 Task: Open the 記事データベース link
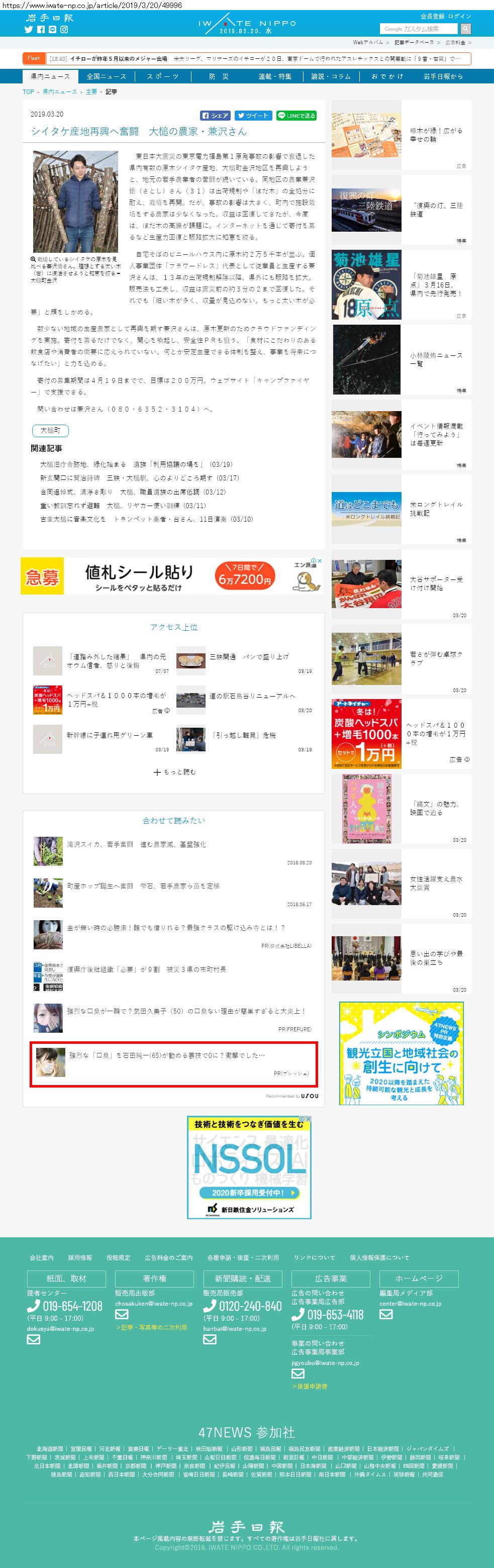(414, 43)
